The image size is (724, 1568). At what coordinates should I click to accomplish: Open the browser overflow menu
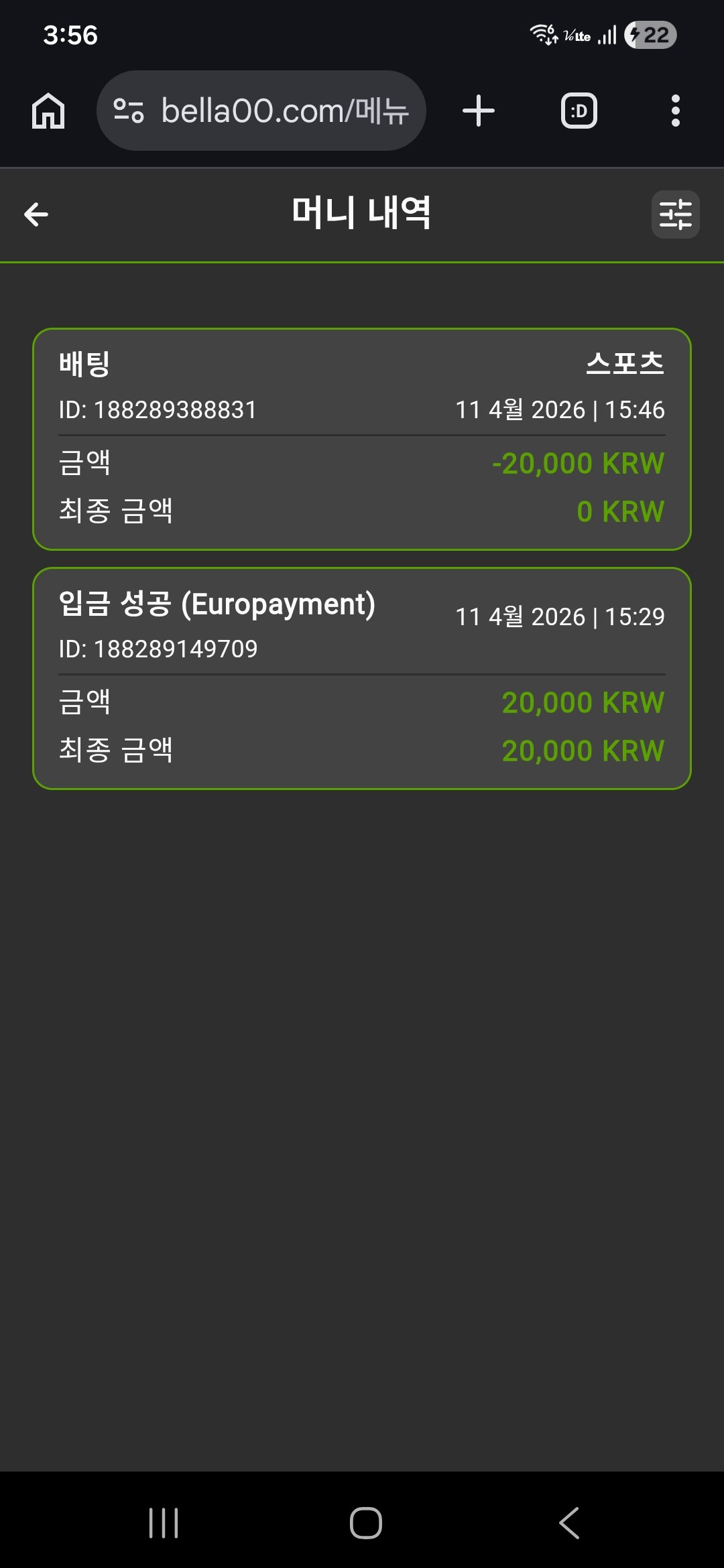[675, 111]
